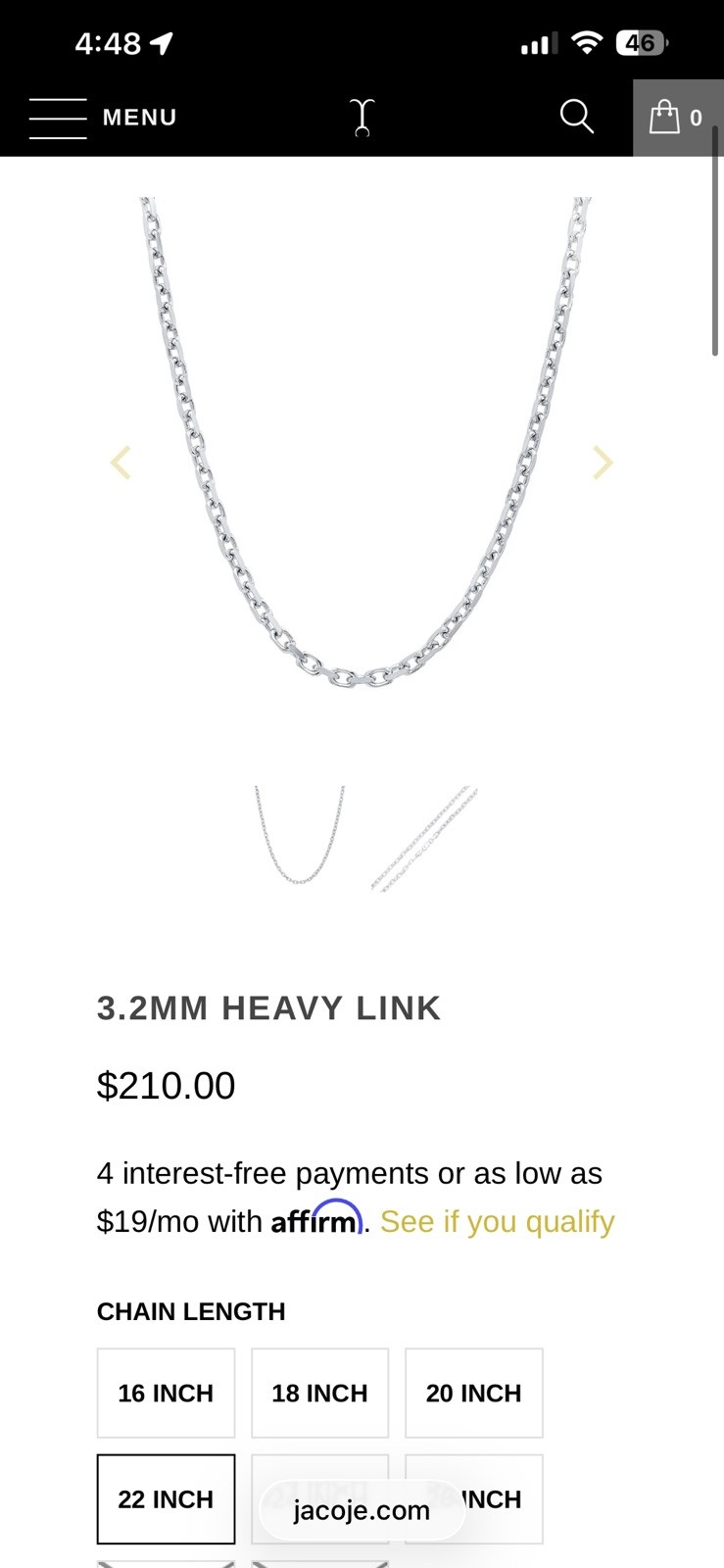
Task: Choose 18 INCH chain length
Action: point(319,1394)
